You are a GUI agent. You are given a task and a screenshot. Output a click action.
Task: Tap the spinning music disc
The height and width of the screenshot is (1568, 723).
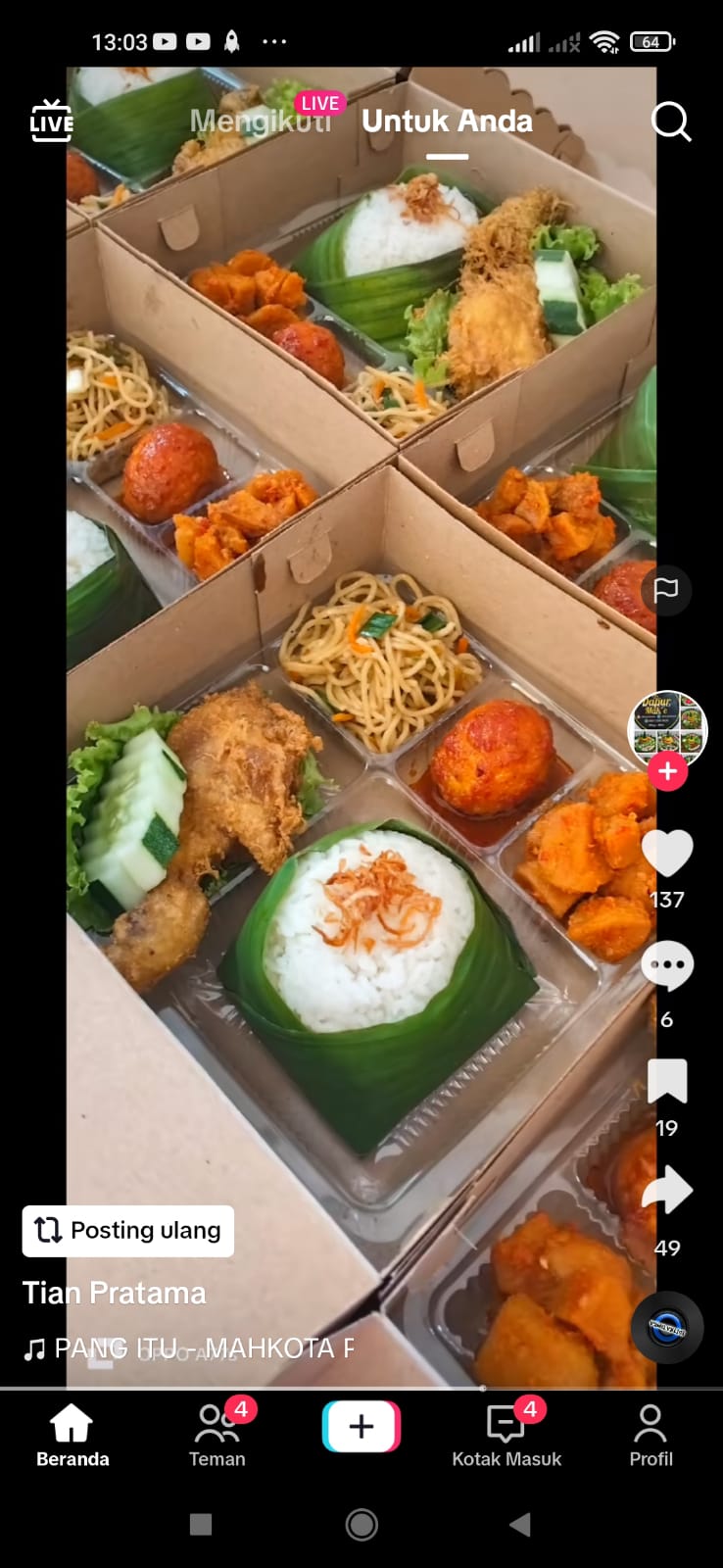[668, 1328]
